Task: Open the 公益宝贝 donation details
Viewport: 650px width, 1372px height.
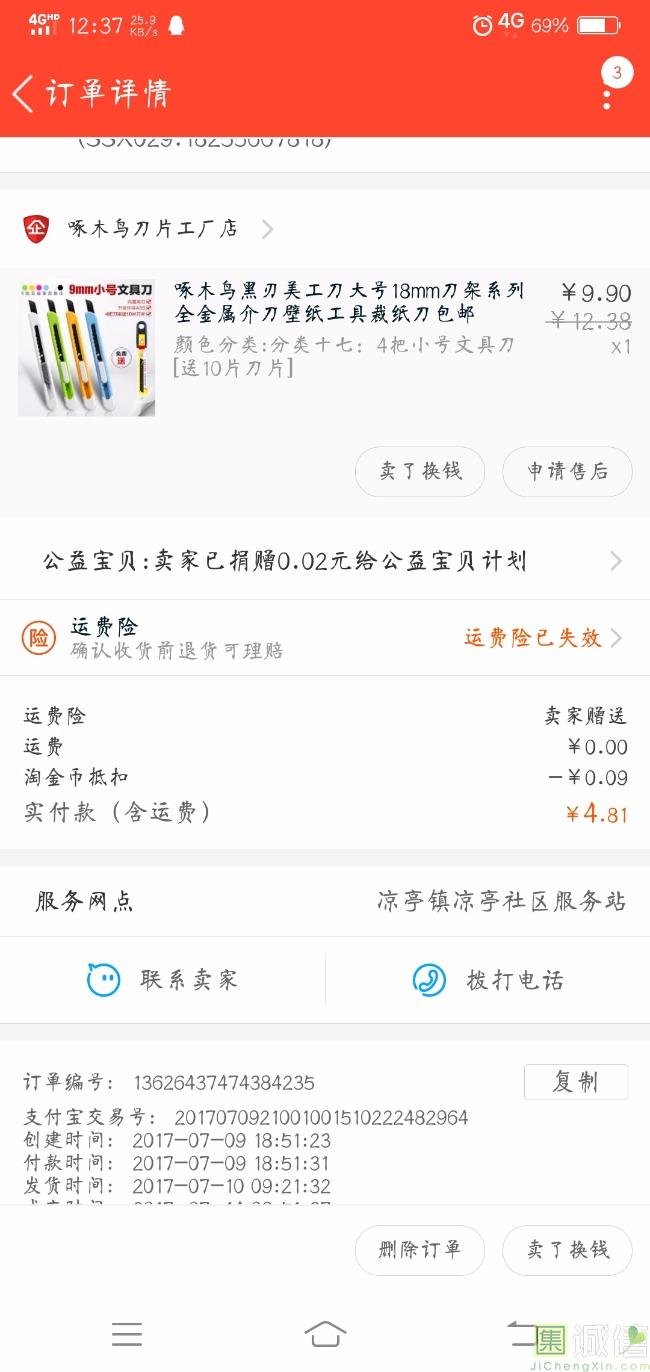Action: [x=325, y=561]
